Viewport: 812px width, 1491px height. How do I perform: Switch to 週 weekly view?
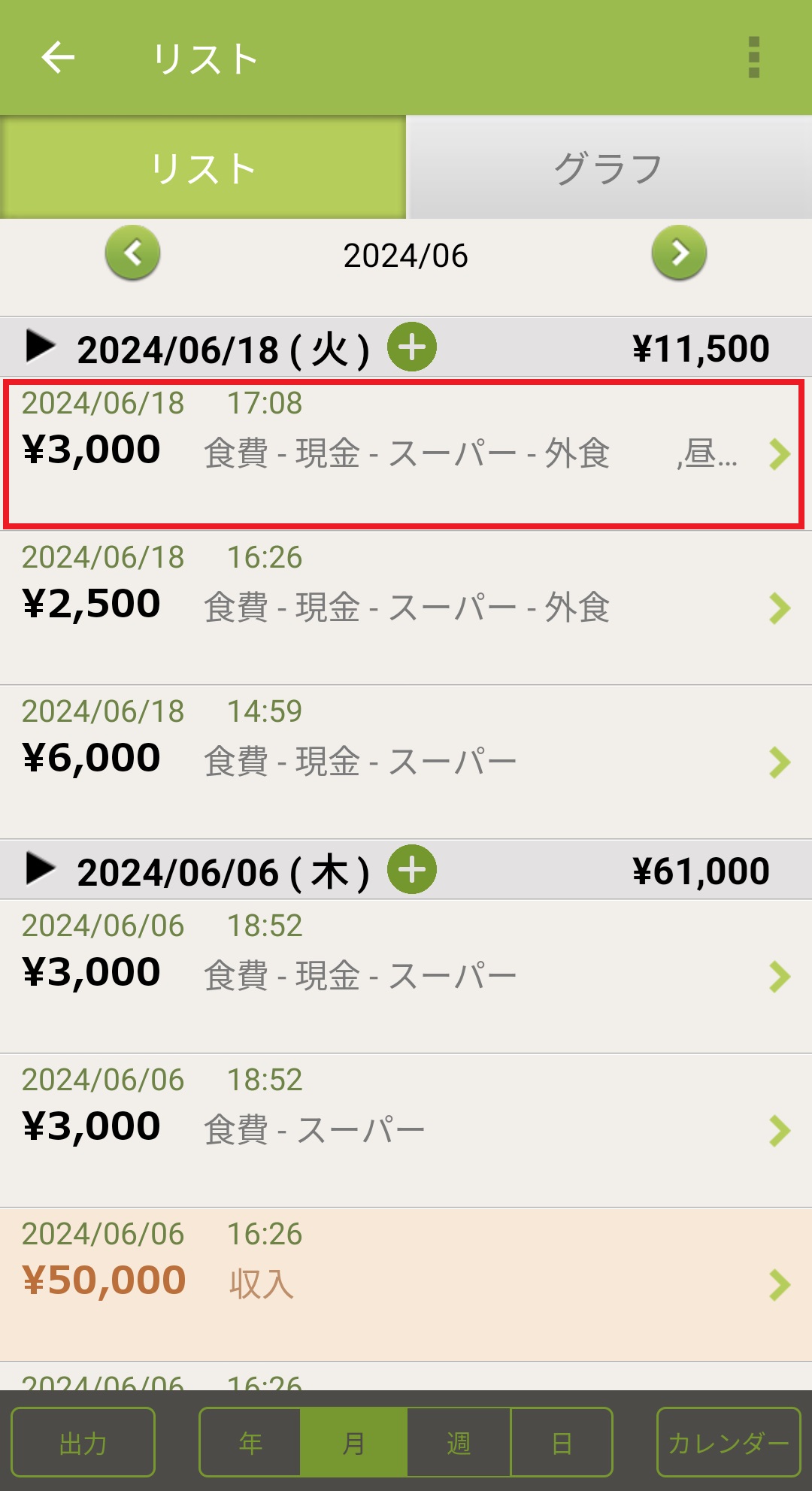[459, 1442]
